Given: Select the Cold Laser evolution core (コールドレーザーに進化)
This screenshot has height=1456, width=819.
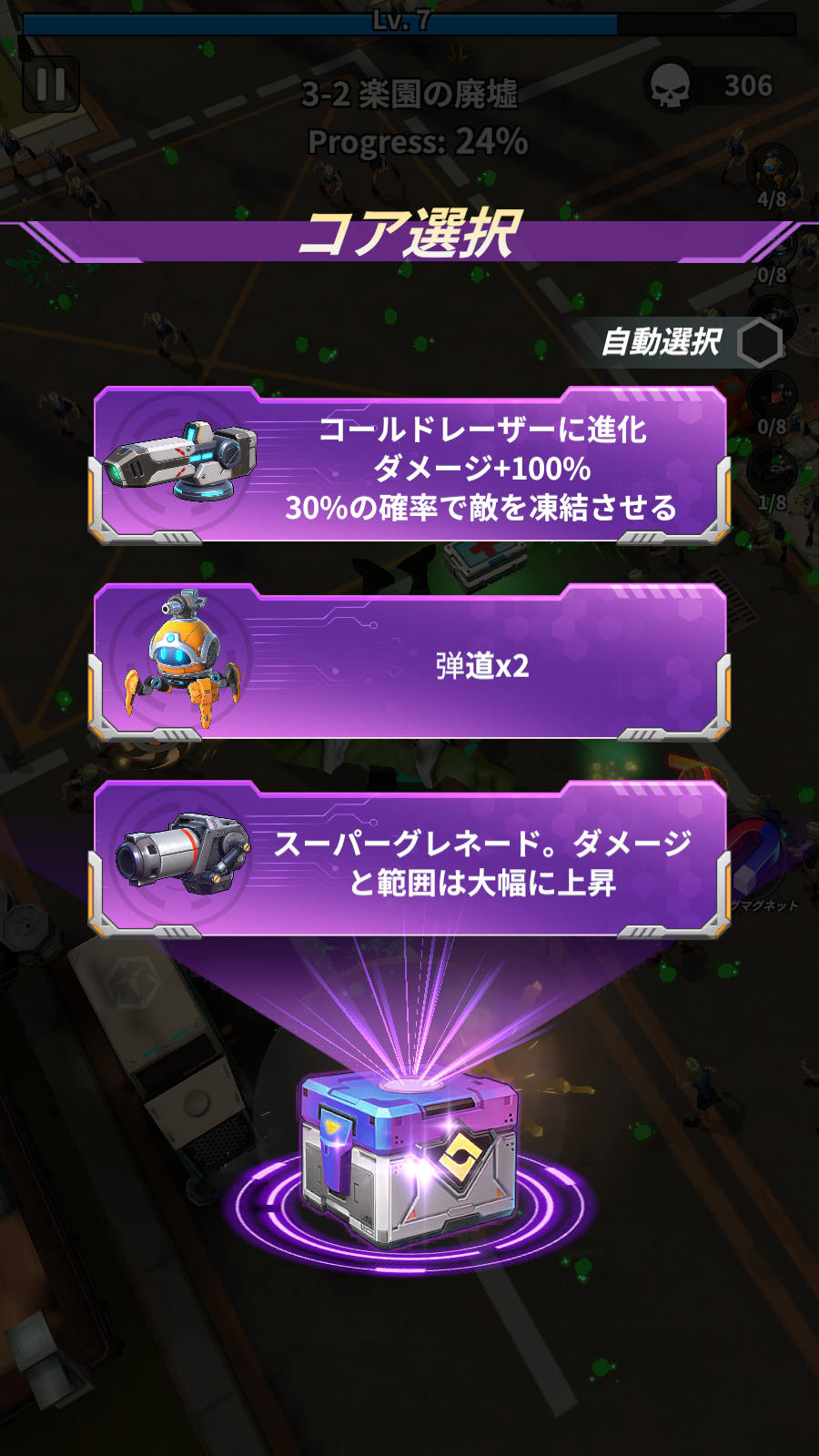Looking at the screenshot, I should [409, 466].
